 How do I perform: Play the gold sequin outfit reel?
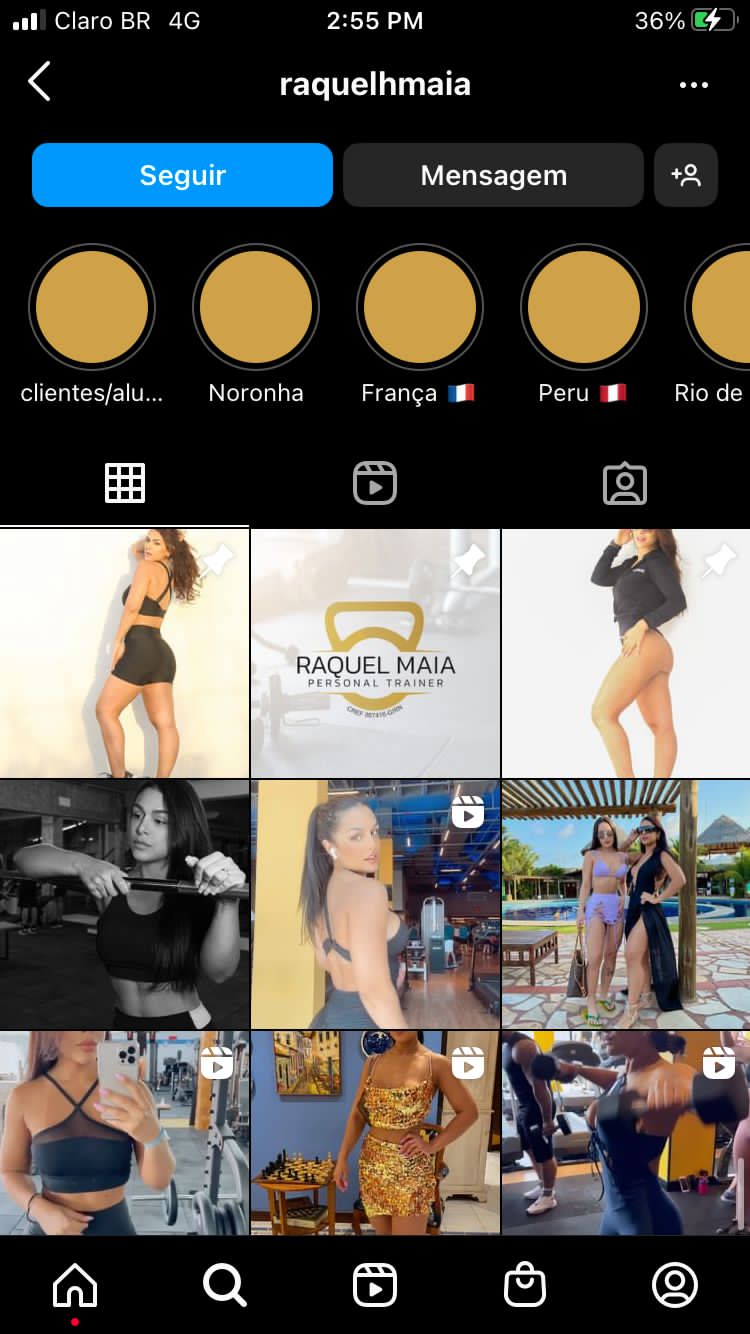375,1133
